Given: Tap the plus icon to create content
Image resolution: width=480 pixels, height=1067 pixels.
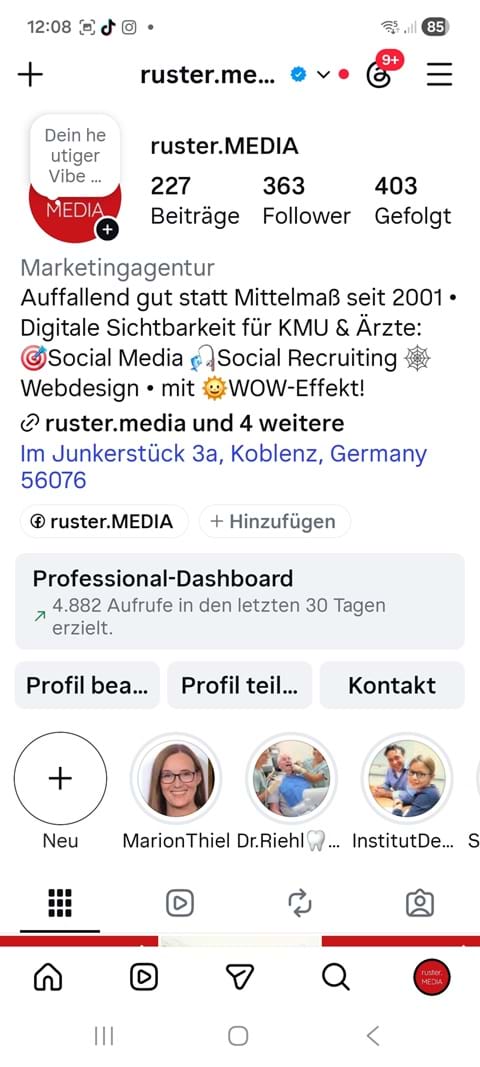Looking at the screenshot, I should 30,75.
